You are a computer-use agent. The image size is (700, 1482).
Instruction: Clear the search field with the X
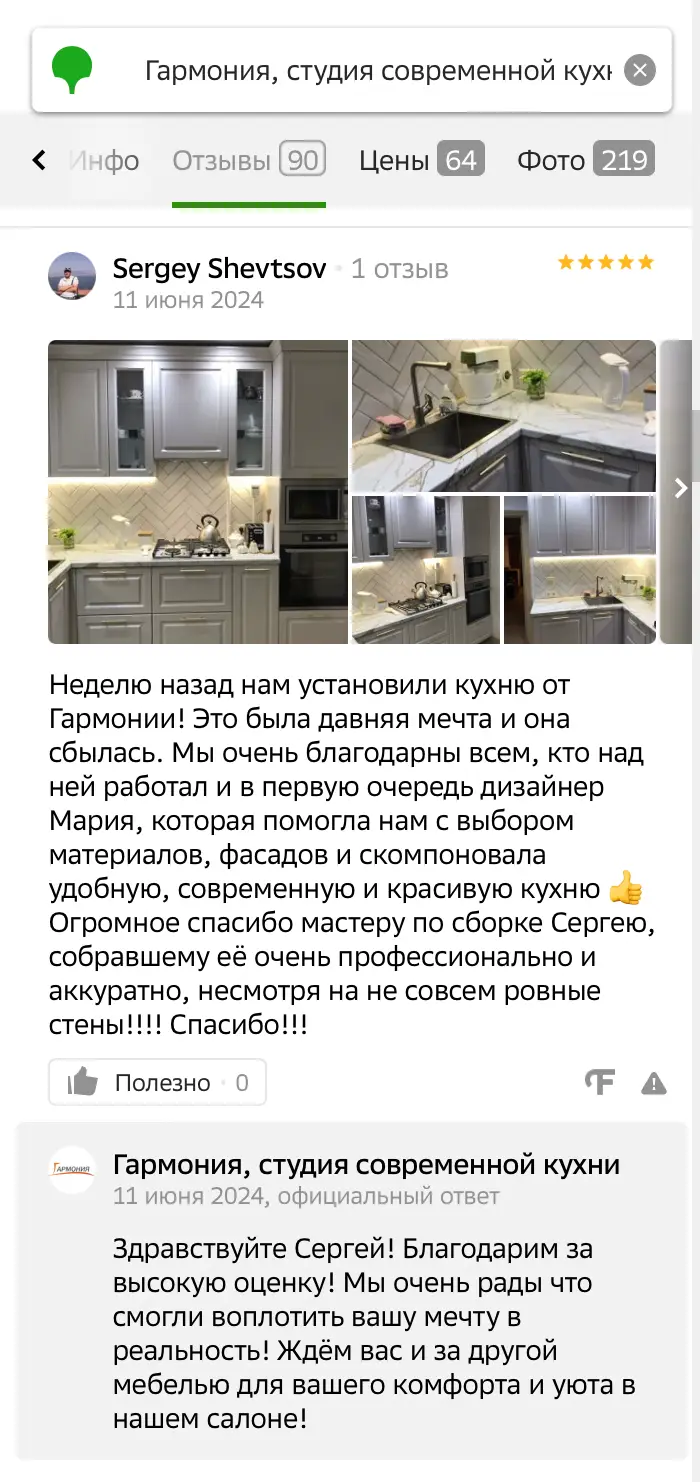[x=640, y=71]
